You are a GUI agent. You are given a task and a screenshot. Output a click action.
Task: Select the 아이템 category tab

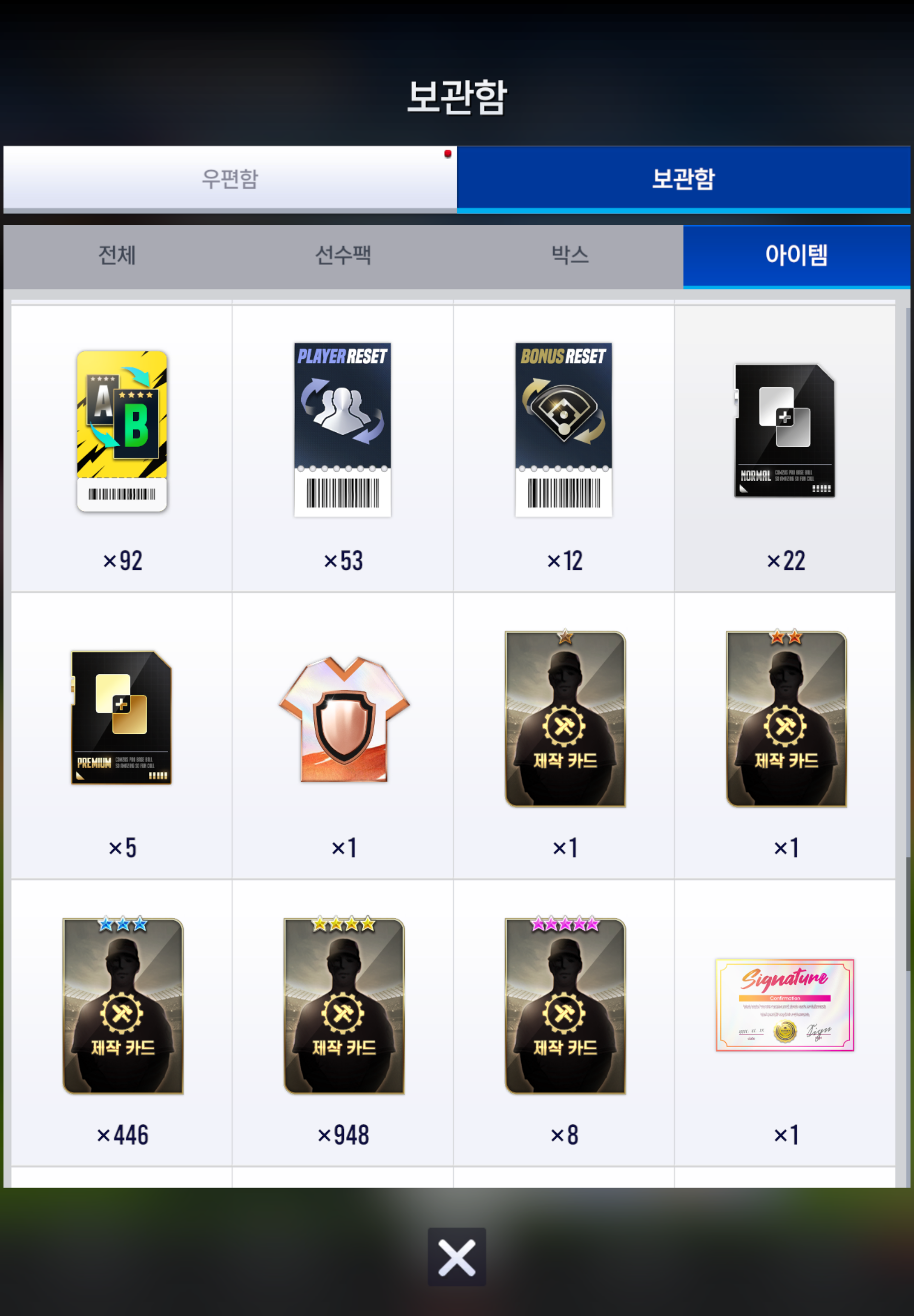[796, 255]
